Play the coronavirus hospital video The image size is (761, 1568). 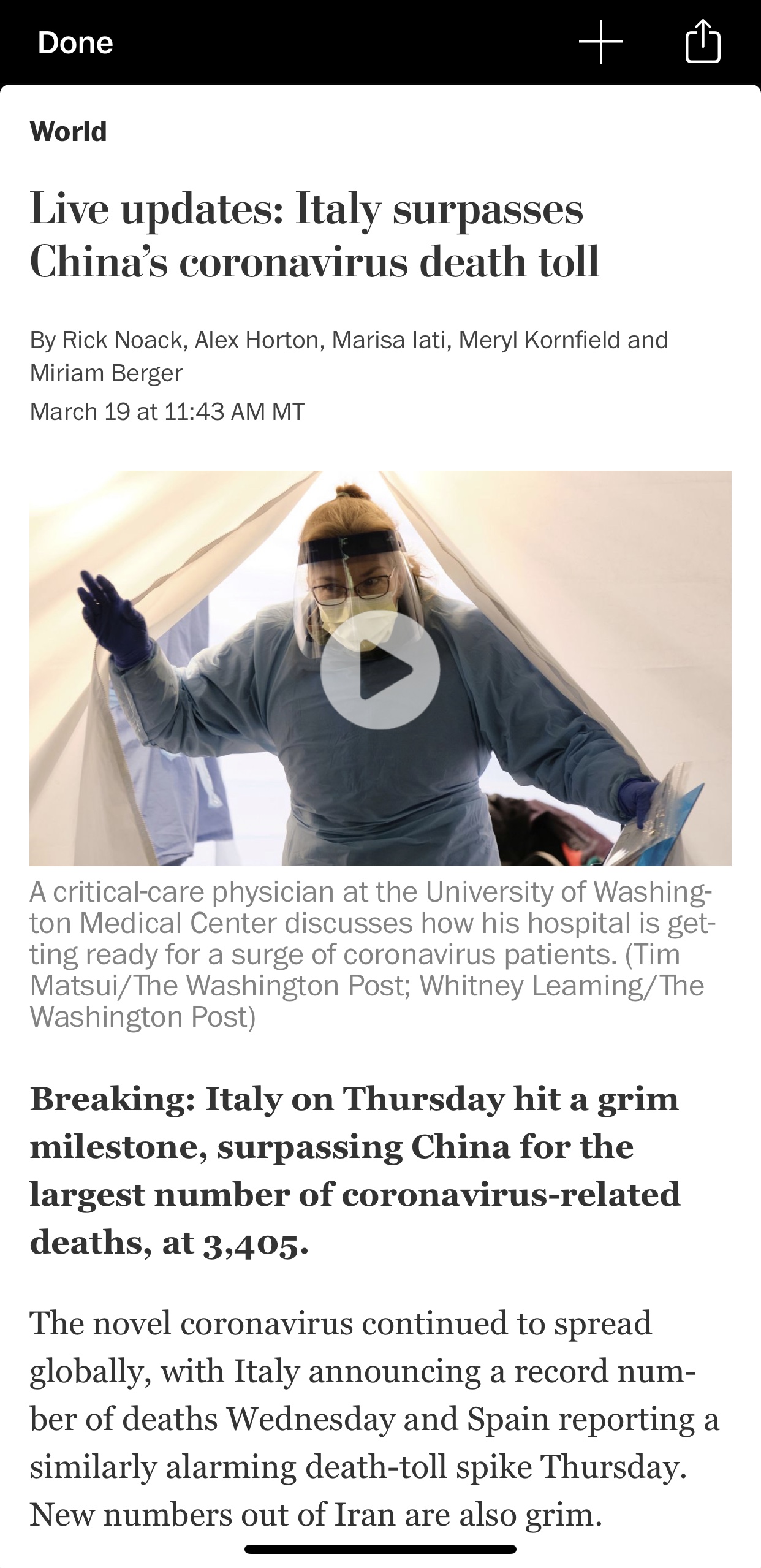380,669
